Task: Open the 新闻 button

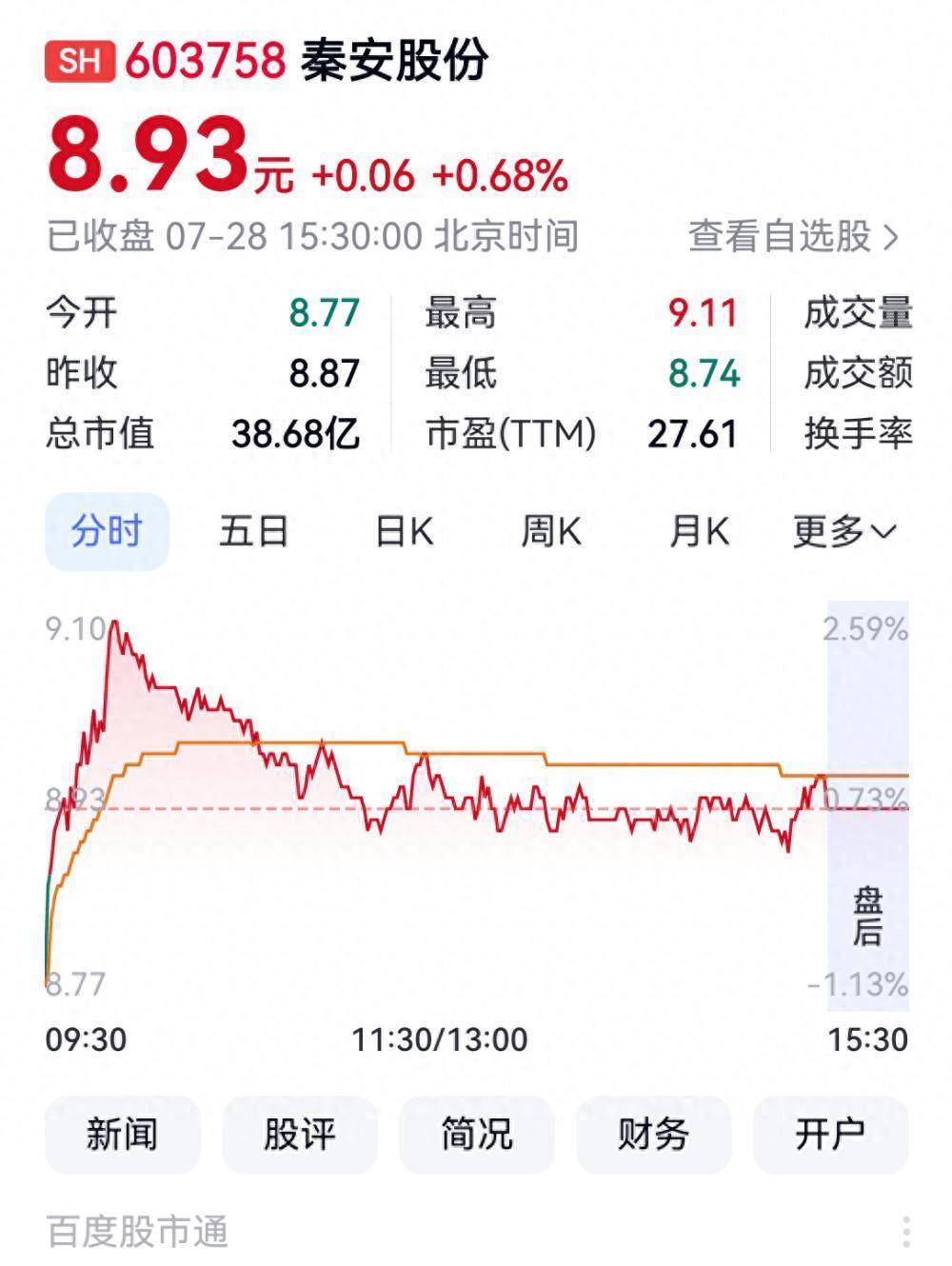Action: (x=122, y=1134)
